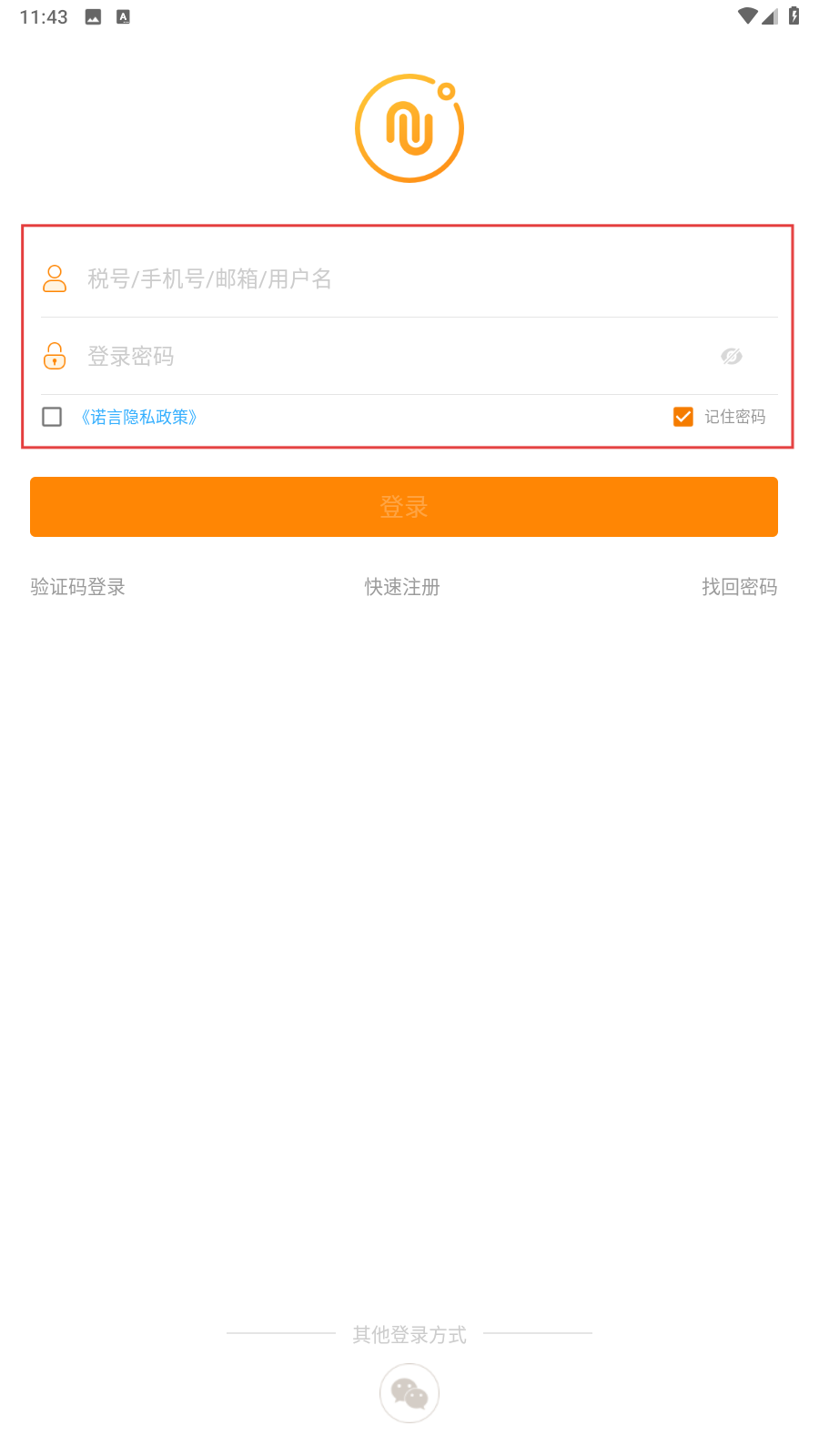This screenshot has width=819, height=1456.
Task: Toggle password visibility eye icon
Action: pos(732,356)
